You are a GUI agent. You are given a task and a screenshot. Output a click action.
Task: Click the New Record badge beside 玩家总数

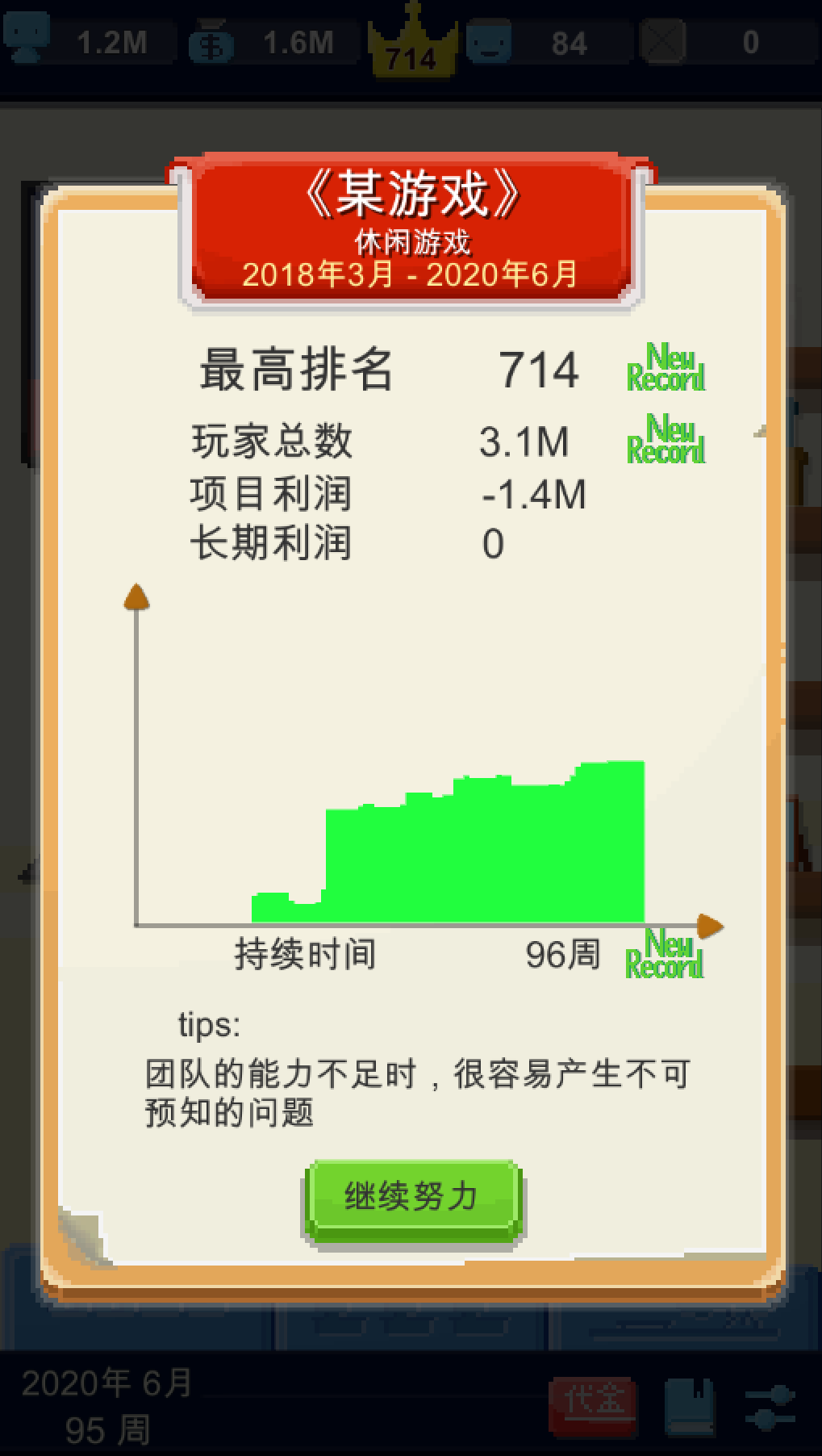point(666,440)
